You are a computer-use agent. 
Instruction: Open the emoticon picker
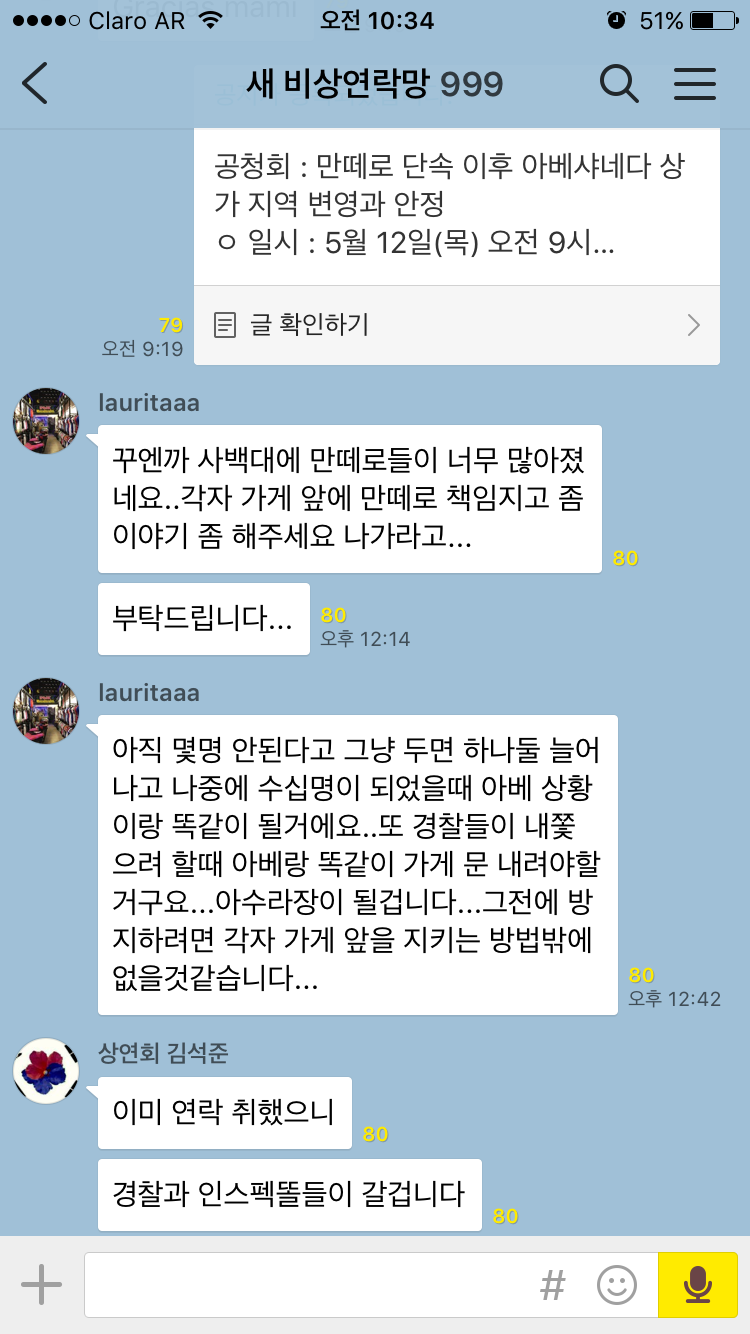(x=617, y=1285)
